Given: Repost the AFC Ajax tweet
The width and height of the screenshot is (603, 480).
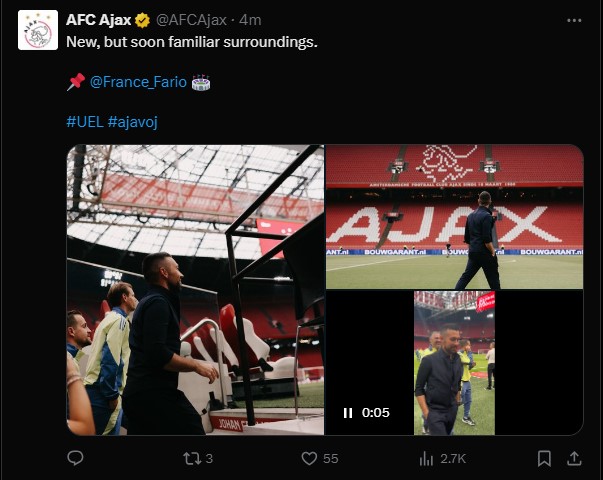Looking at the screenshot, I should pyautogui.click(x=190, y=458).
